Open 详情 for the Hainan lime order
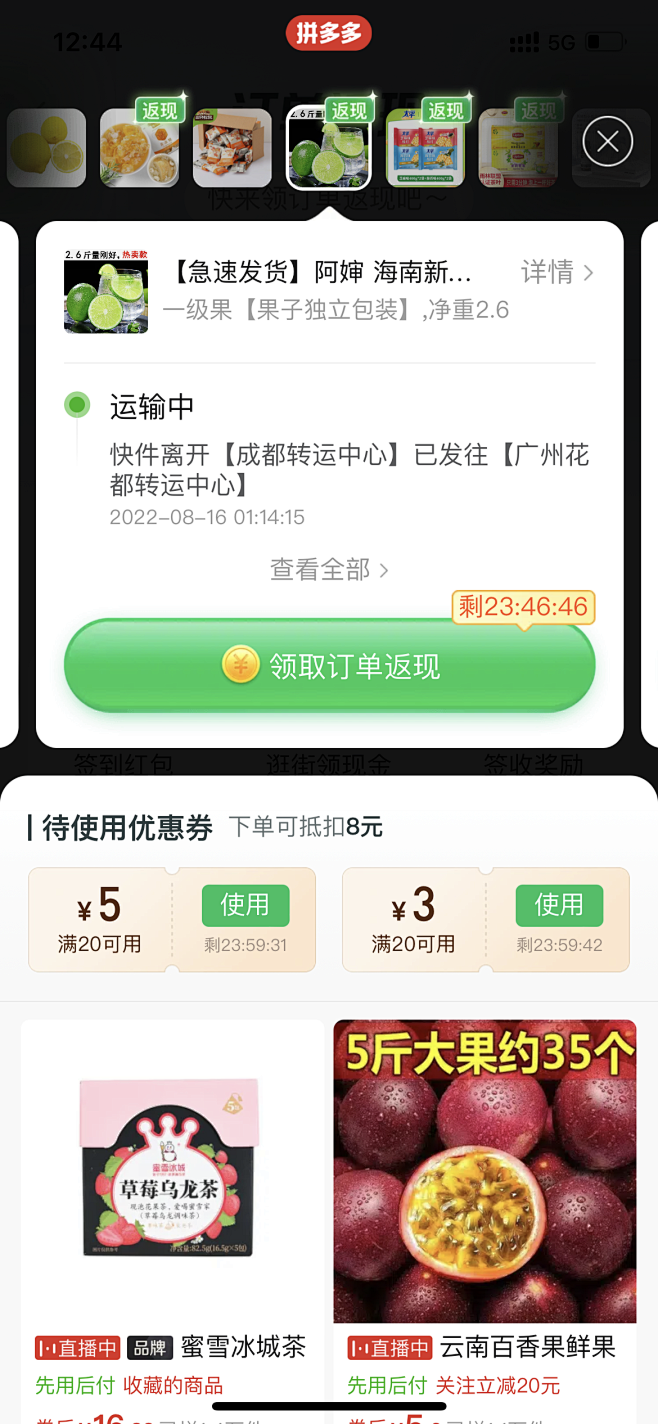The height and width of the screenshot is (1424, 658). coord(557,272)
